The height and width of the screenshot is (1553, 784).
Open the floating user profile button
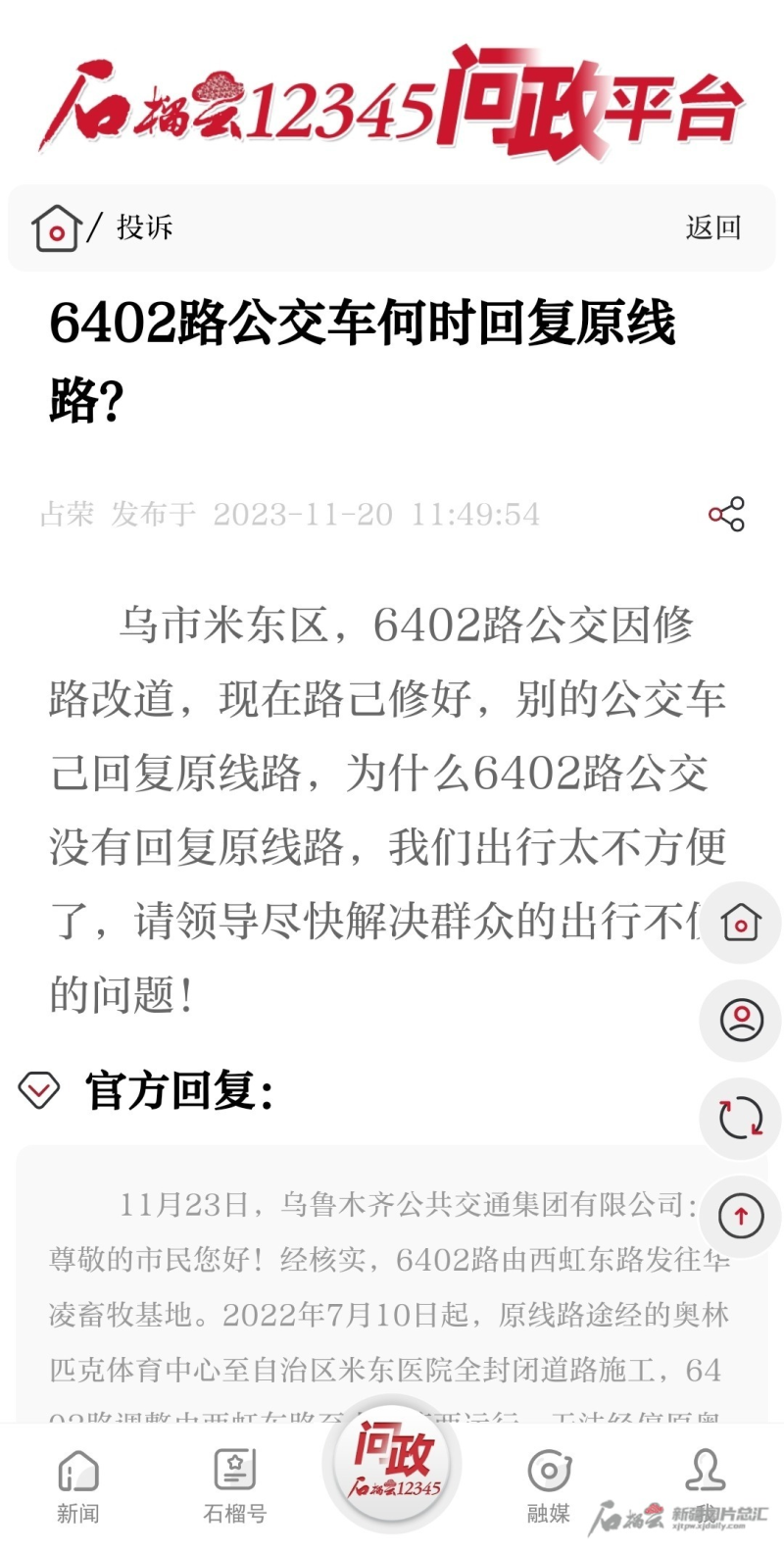coord(741,1020)
